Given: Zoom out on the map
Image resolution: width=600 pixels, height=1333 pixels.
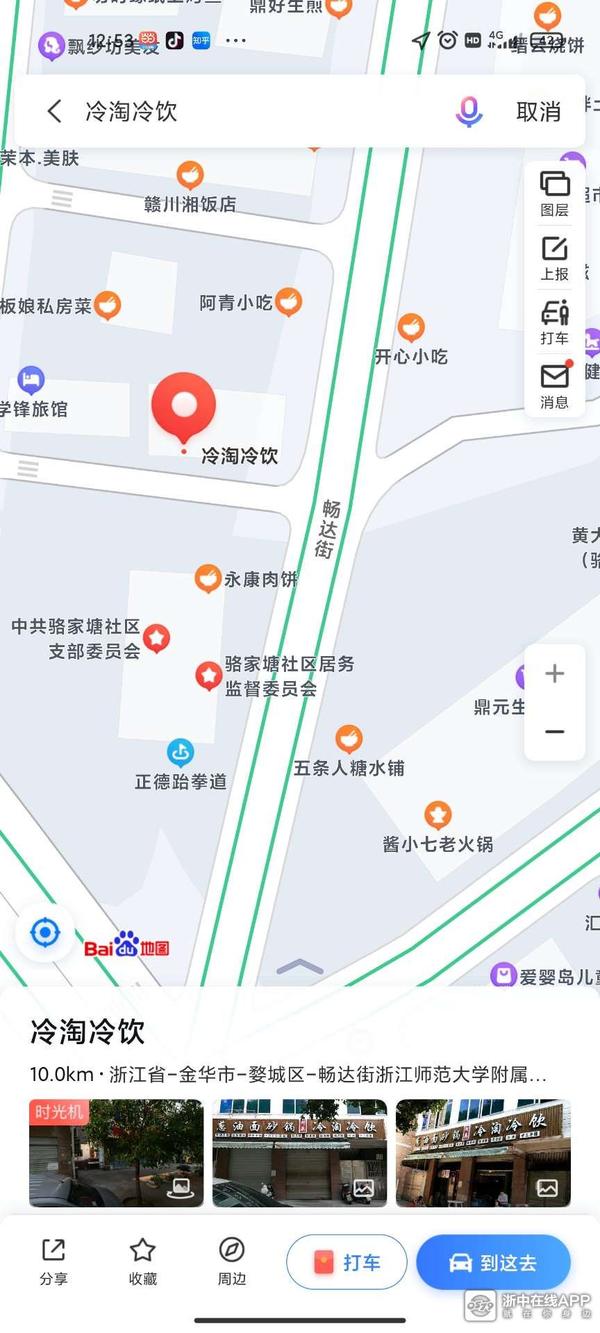Looking at the screenshot, I should coord(554,732).
